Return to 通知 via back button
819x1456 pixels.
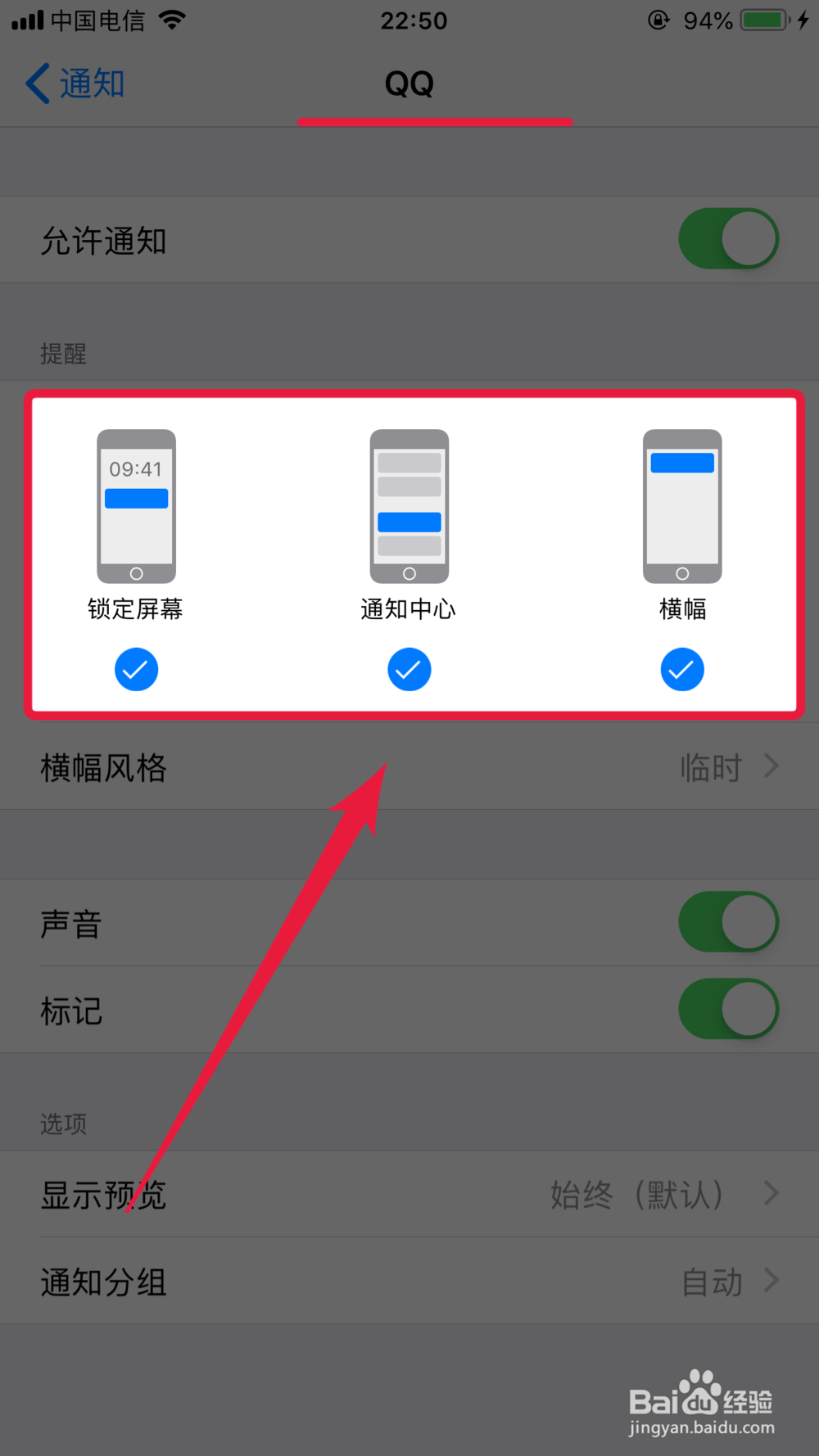[x=74, y=83]
